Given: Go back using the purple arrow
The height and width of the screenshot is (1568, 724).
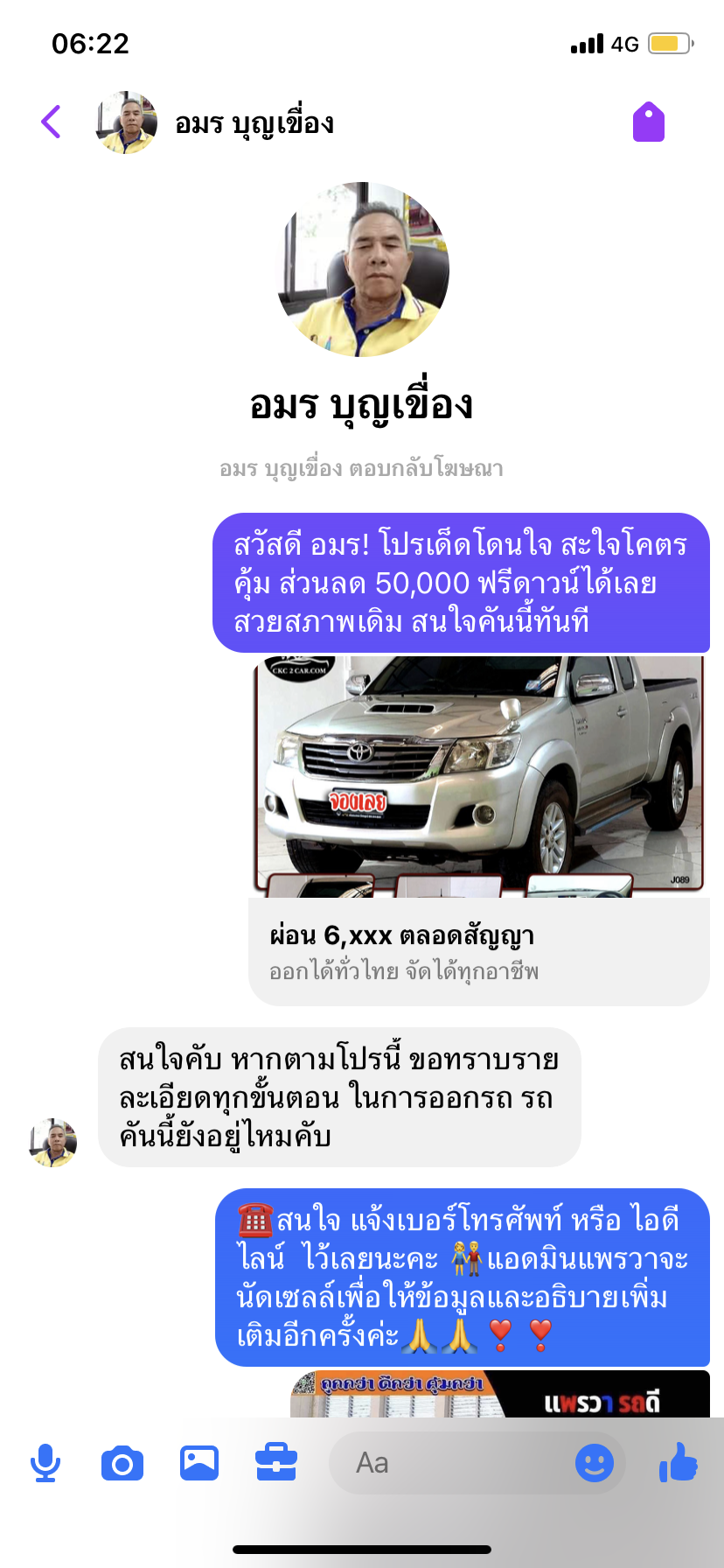Looking at the screenshot, I should 51,122.
